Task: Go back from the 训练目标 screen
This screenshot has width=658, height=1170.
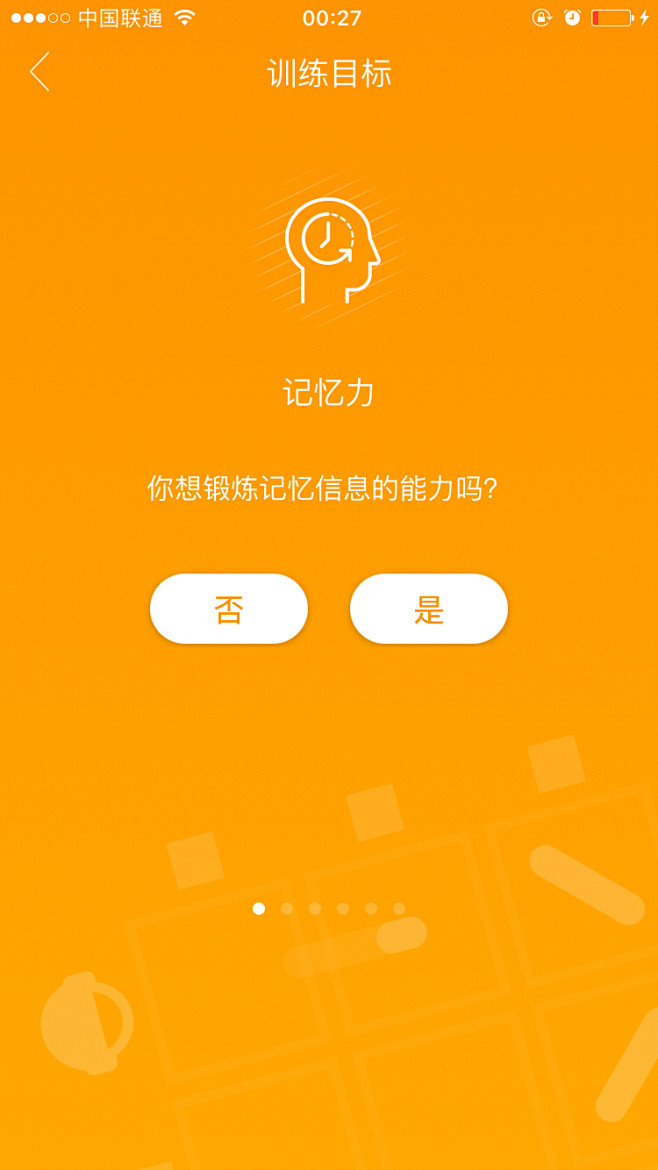Action: 40,72
